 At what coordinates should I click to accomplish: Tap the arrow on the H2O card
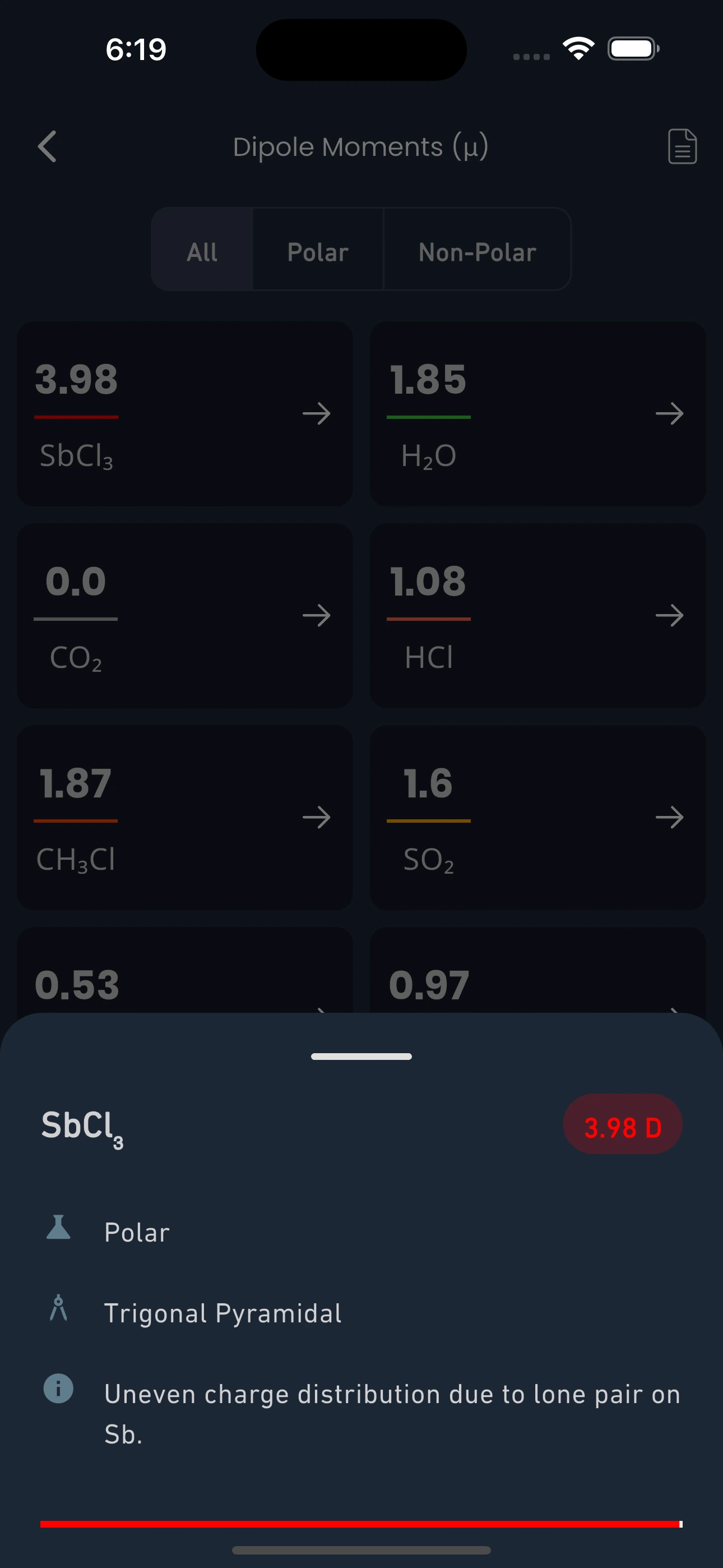[669, 413]
